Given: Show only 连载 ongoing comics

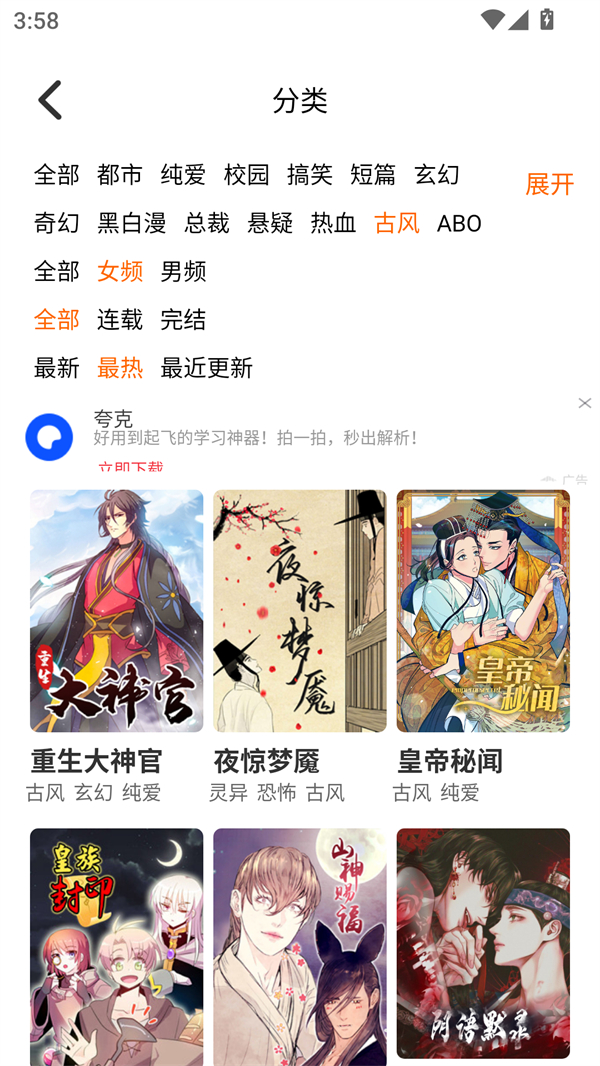Looking at the screenshot, I should [119, 320].
